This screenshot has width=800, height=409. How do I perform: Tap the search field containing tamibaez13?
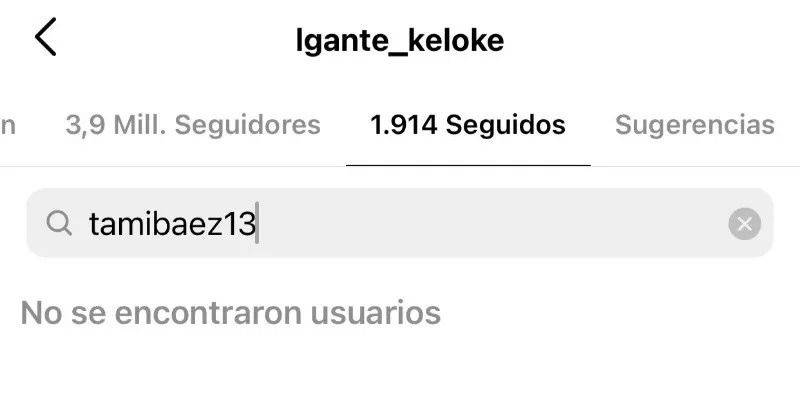[x=390, y=224]
